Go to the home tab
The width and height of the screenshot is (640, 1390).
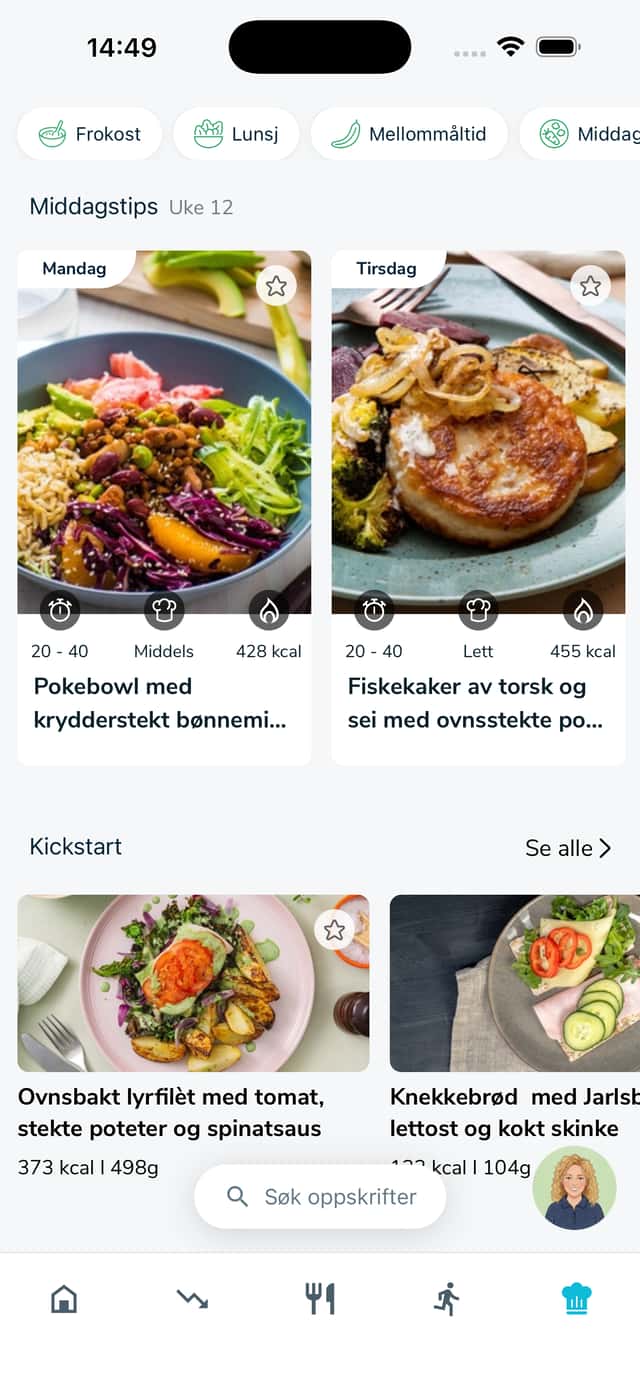[64, 1299]
